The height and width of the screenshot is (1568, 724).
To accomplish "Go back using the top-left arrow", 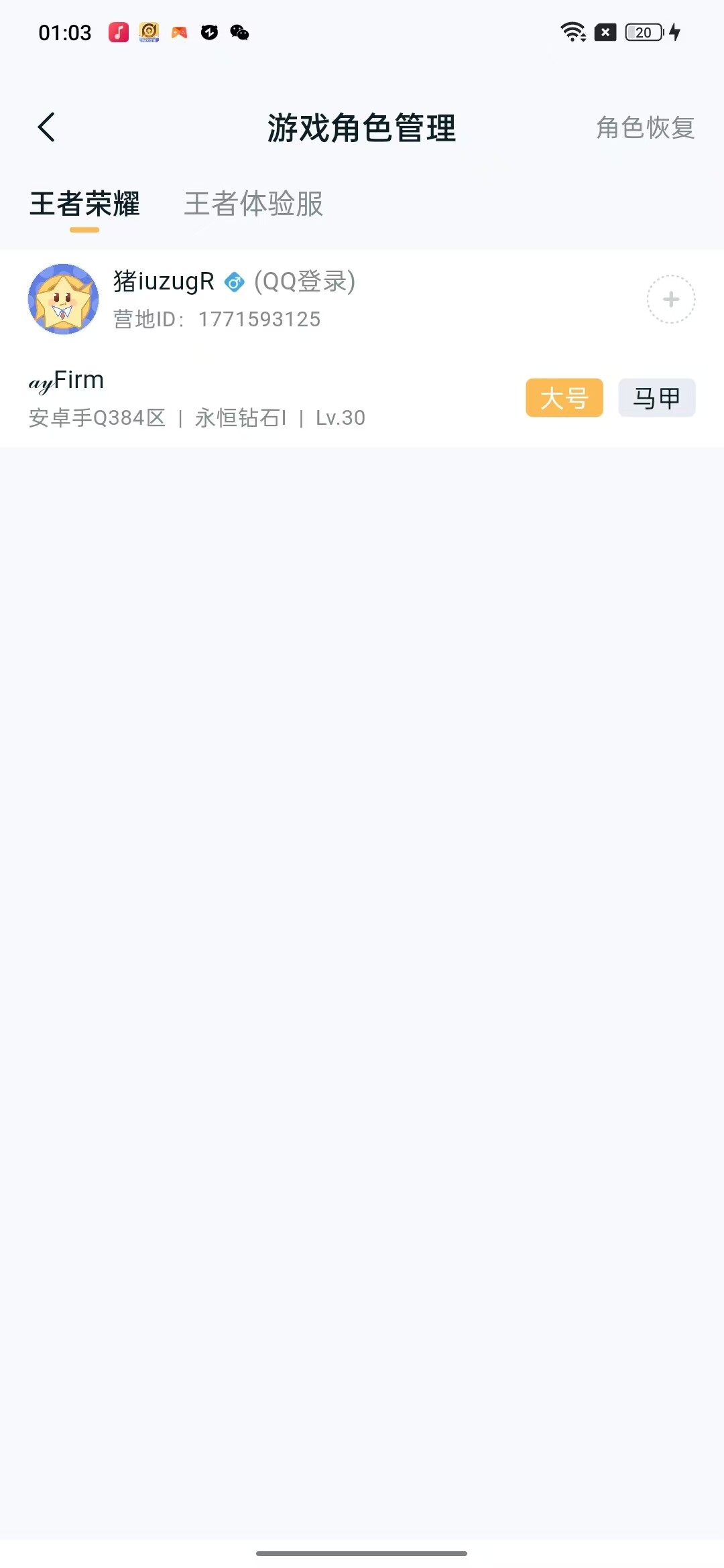I will click(x=46, y=127).
